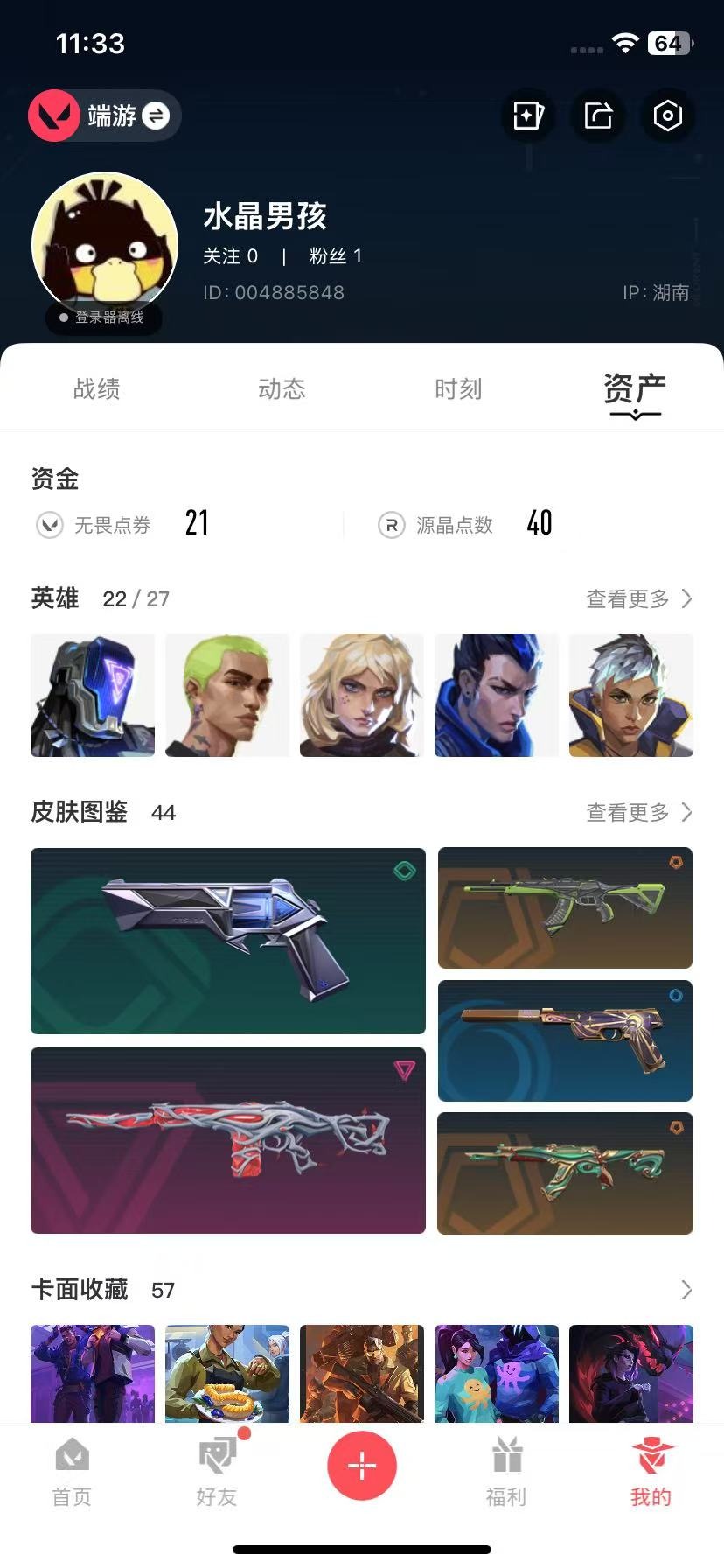The width and height of the screenshot is (724, 1568).
Task: Open the silver pistol skin card
Action: (x=228, y=941)
